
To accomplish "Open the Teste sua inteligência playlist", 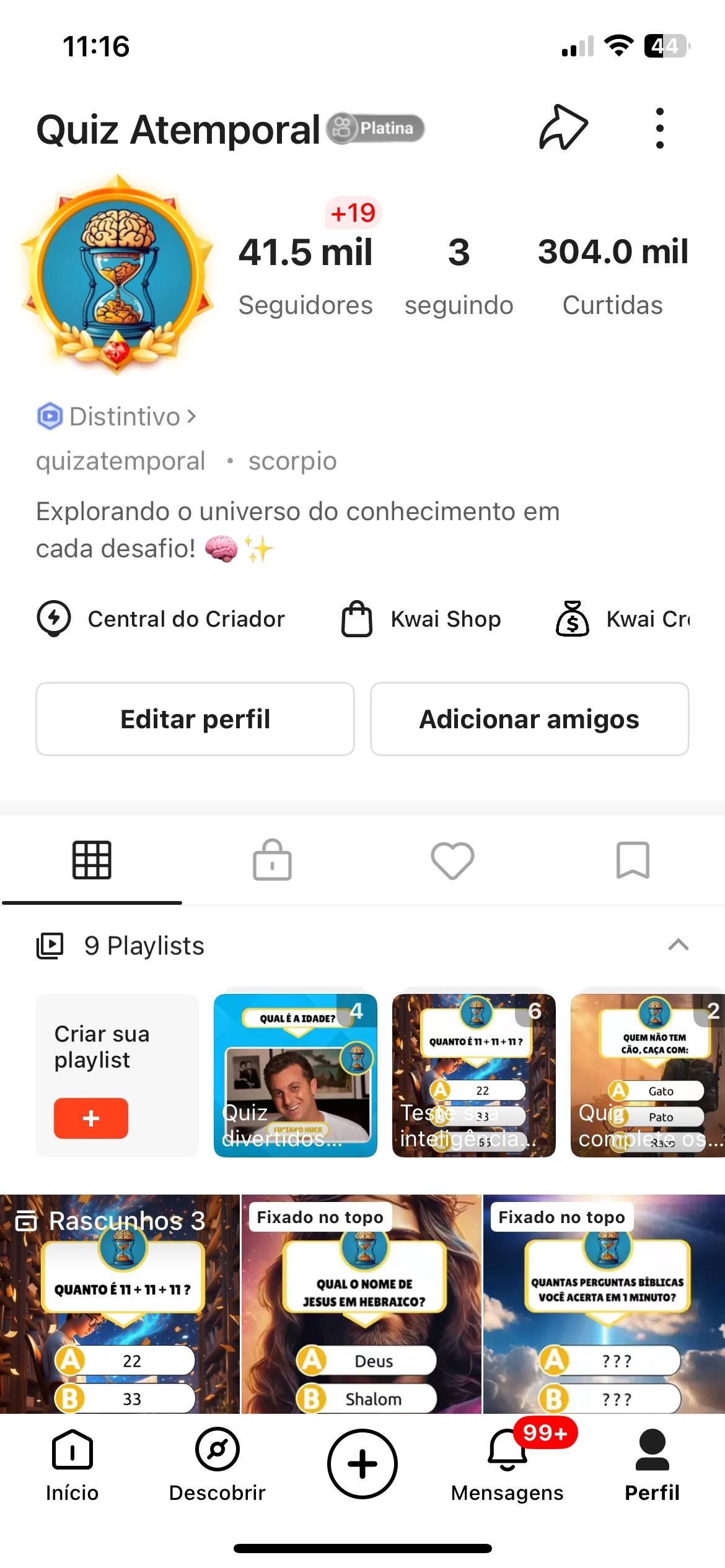I will [x=474, y=1075].
